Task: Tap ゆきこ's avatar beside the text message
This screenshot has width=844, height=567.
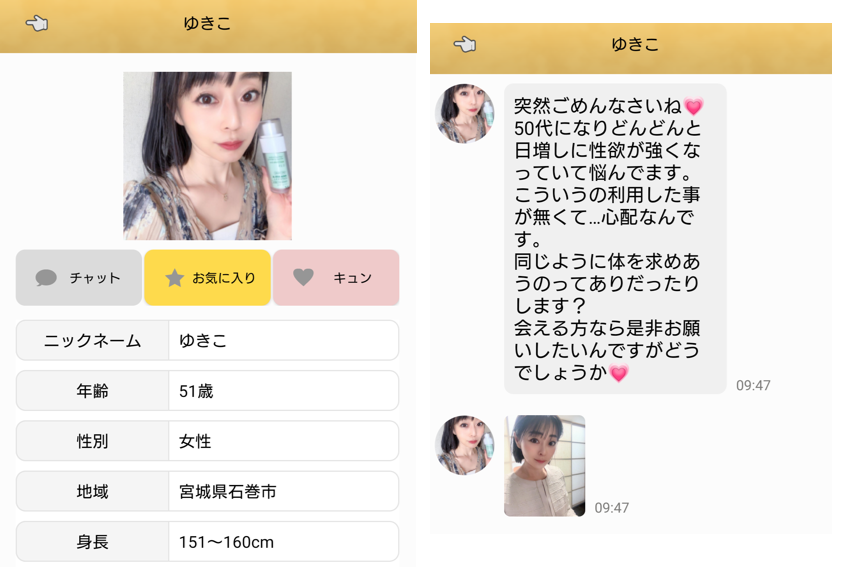Action: pos(465,113)
